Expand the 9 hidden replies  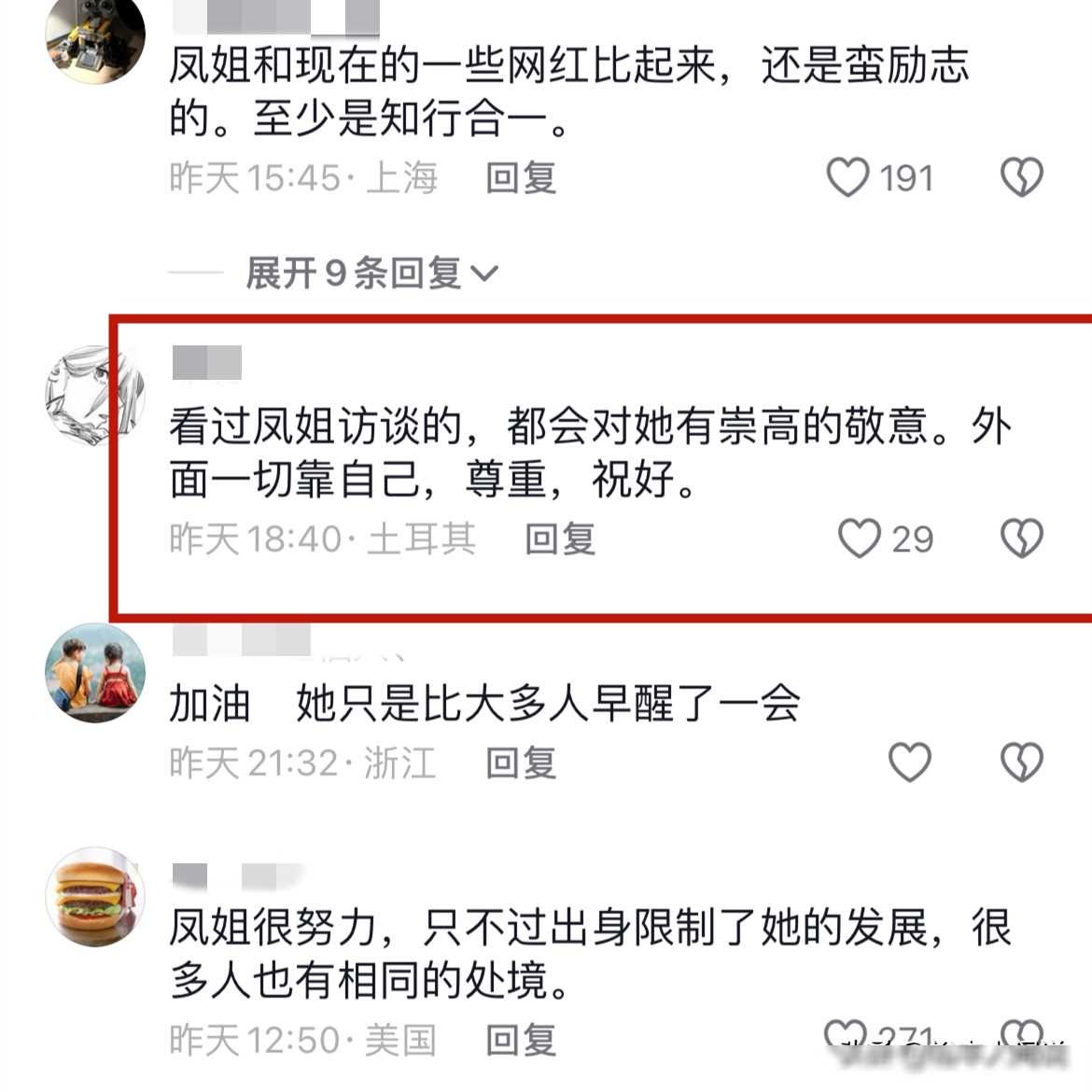(371, 273)
